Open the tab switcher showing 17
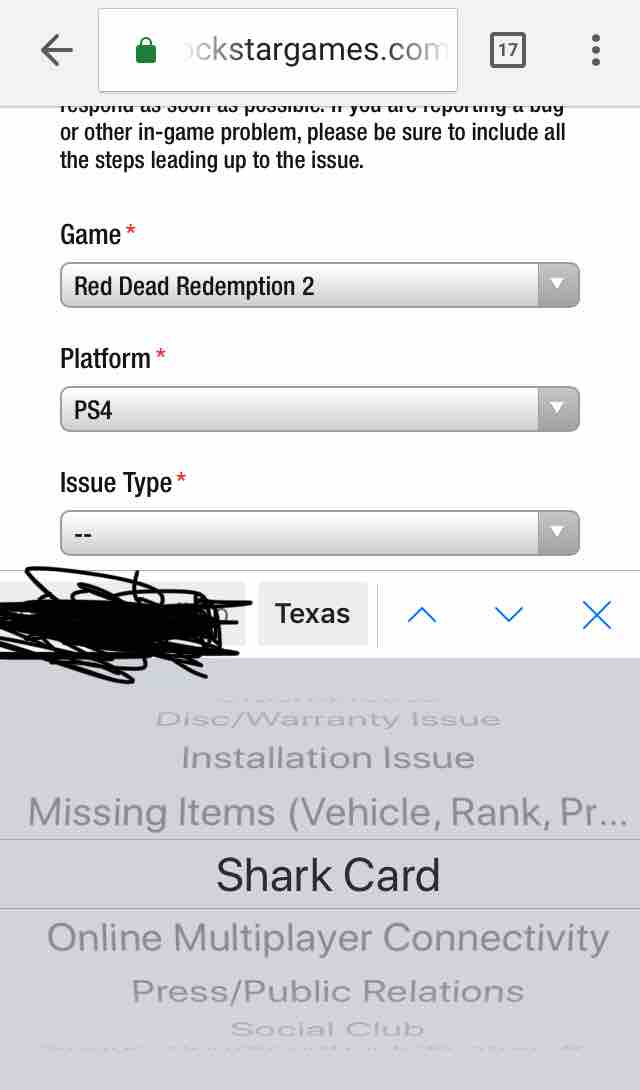Viewport: 640px width, 1090px height. tap(508, 50)
